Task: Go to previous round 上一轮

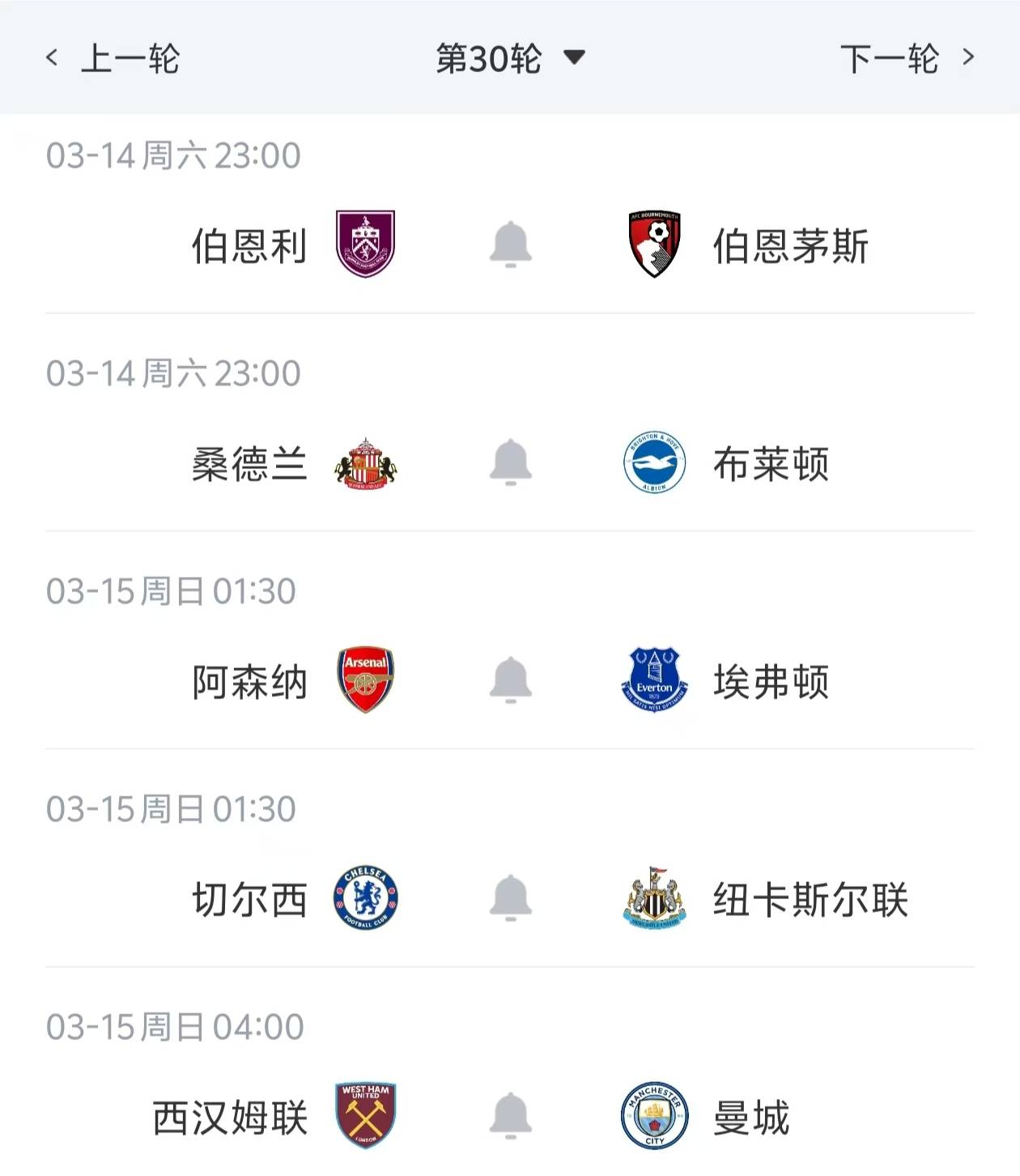Action: (113, 58)
